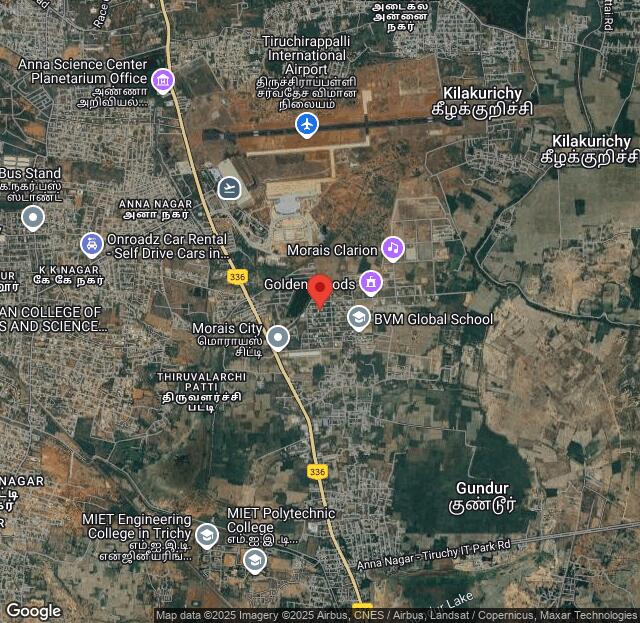640x623 pixels.
Task: Tap the Onroadz Car Rental pin
Action: (91, 244)
